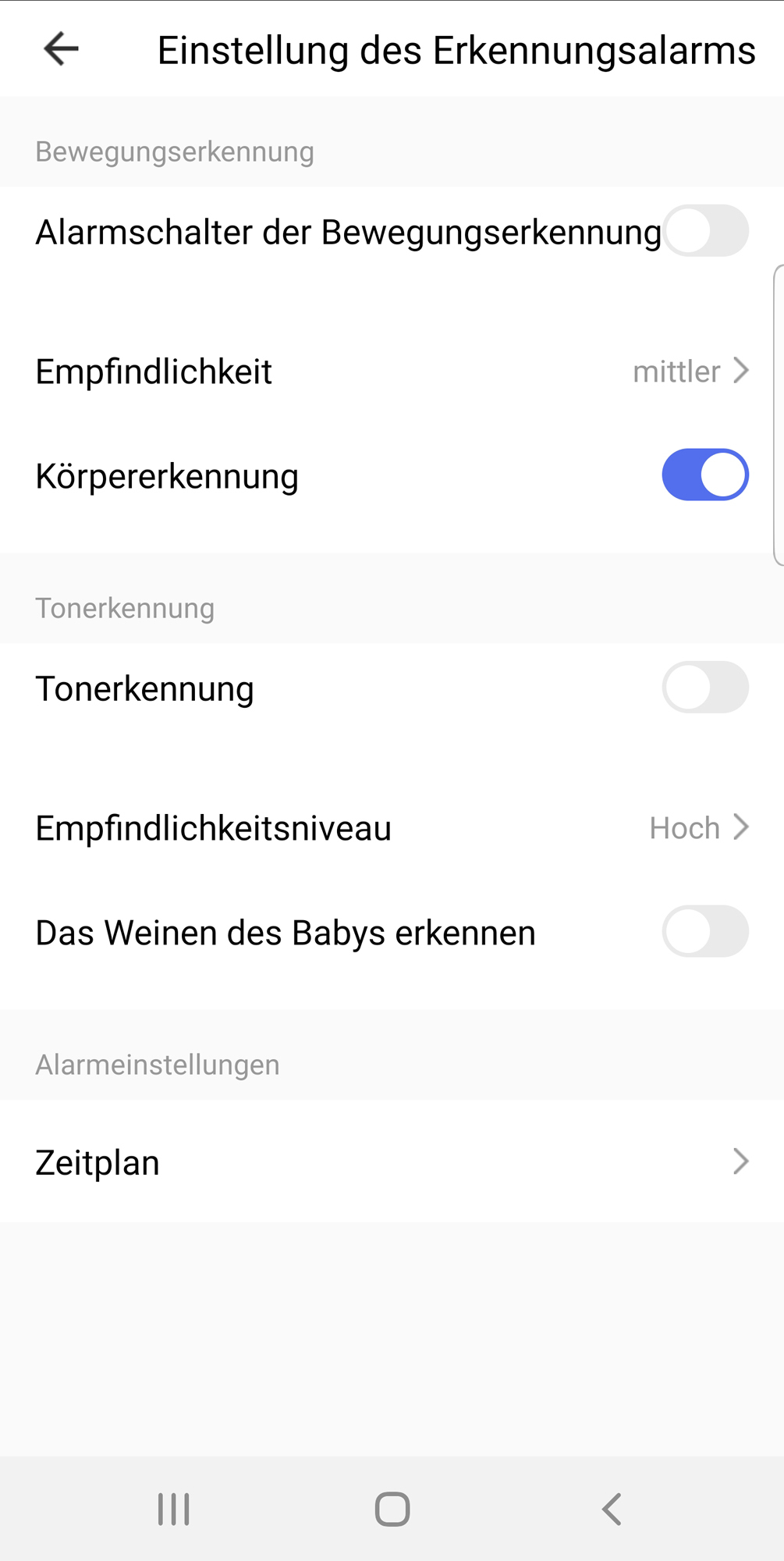Tap the system home button
This screenshot has height=1561, width=784.
pyautogui.click(x=392, y=1509)
